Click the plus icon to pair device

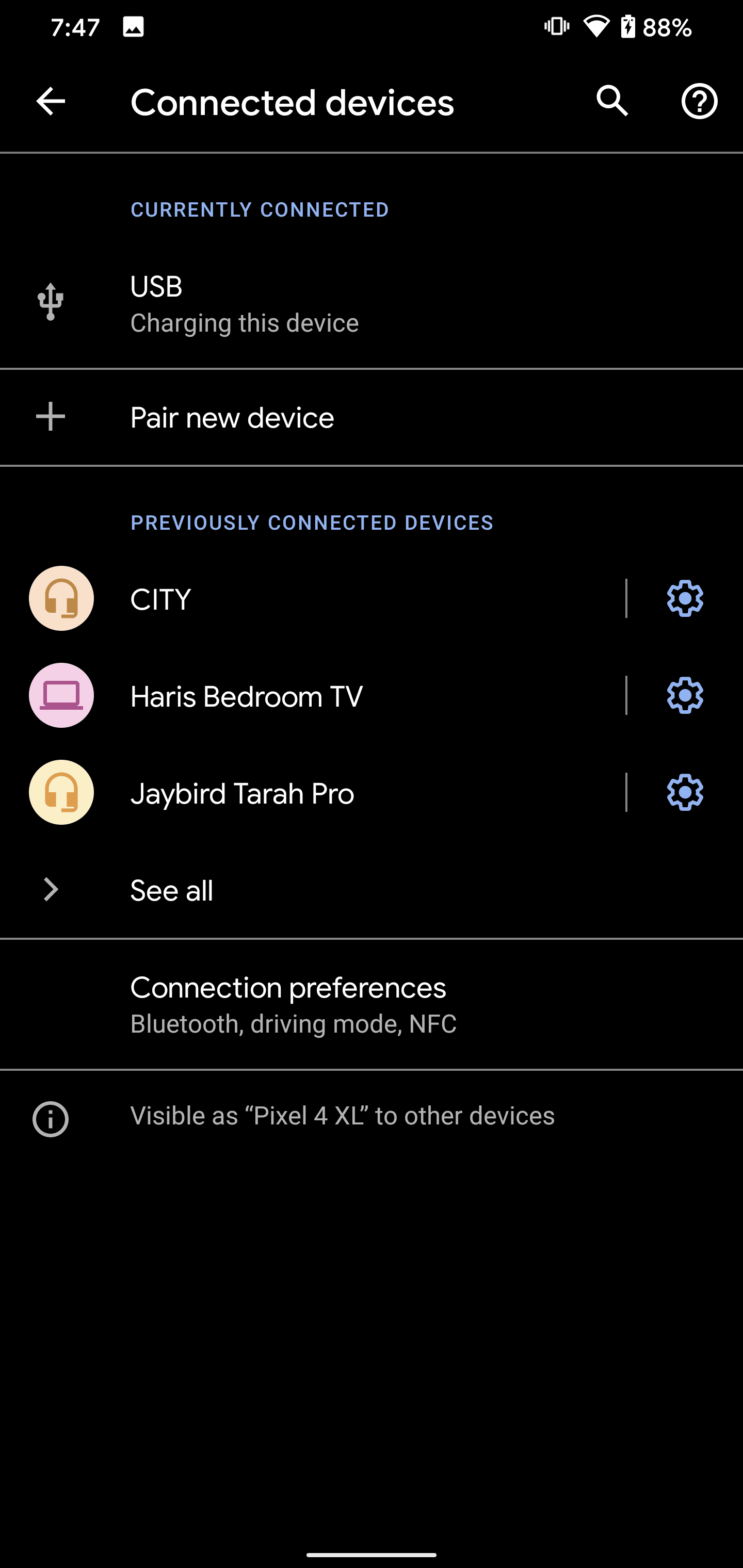[x=50, y=417]
